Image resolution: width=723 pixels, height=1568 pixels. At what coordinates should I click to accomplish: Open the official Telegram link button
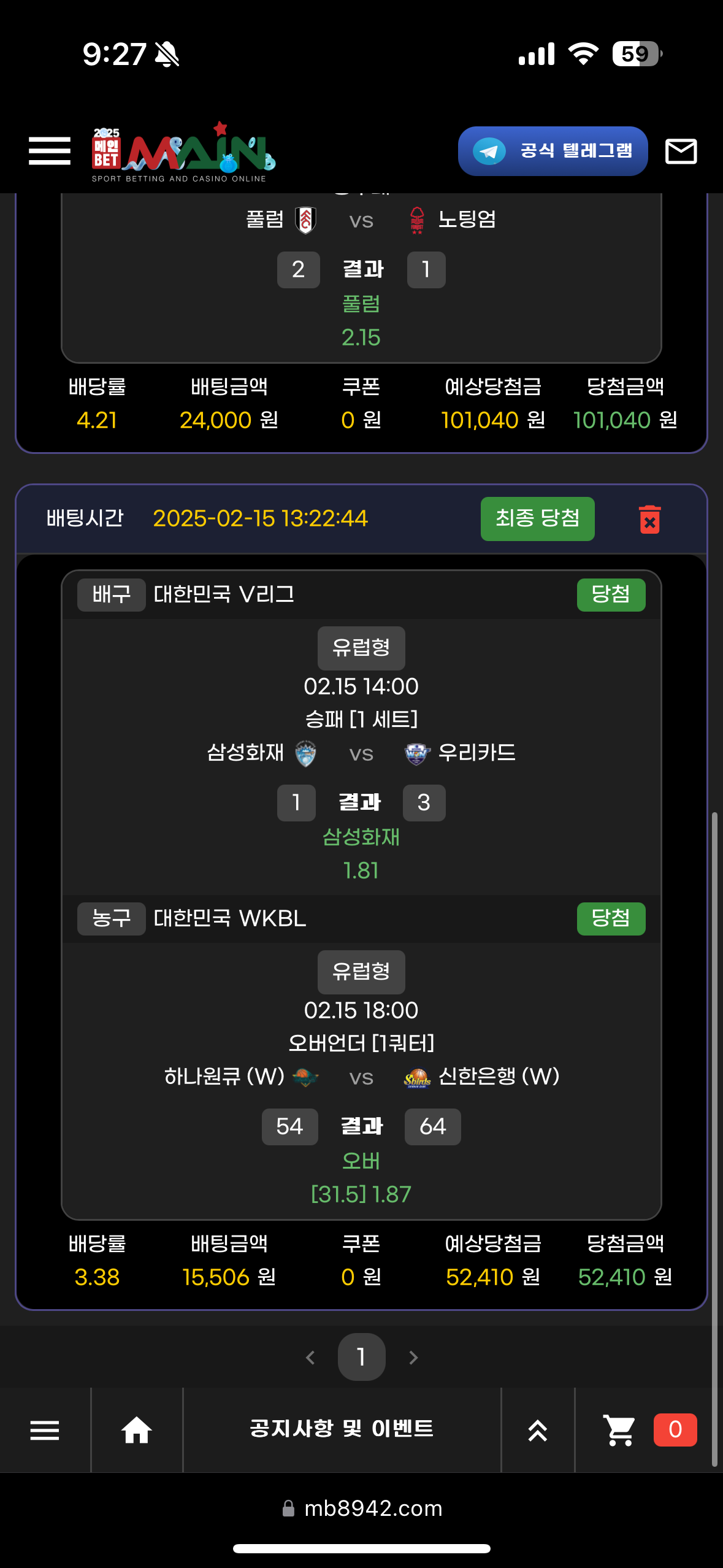(x=553, y=151)
